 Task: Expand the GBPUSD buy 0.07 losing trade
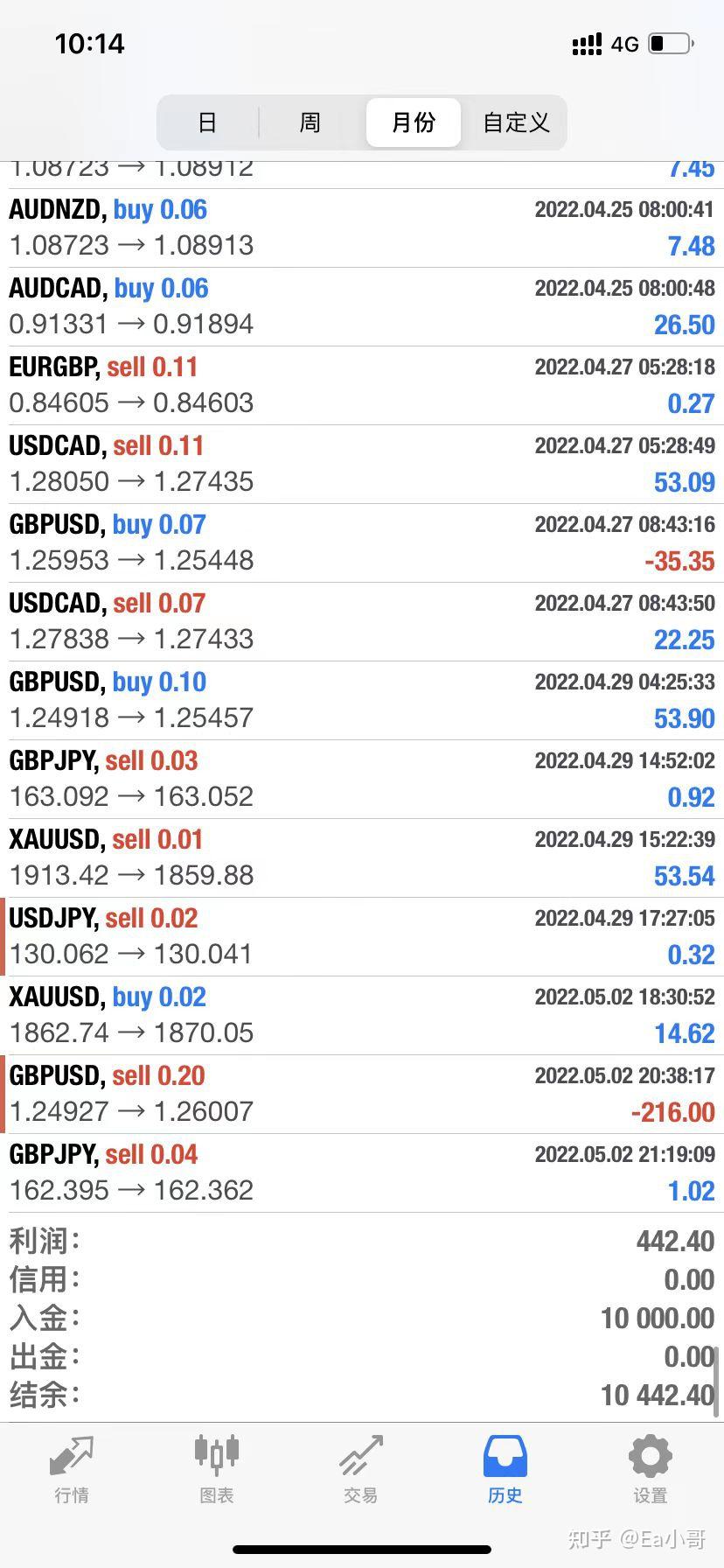click(362, 542)
